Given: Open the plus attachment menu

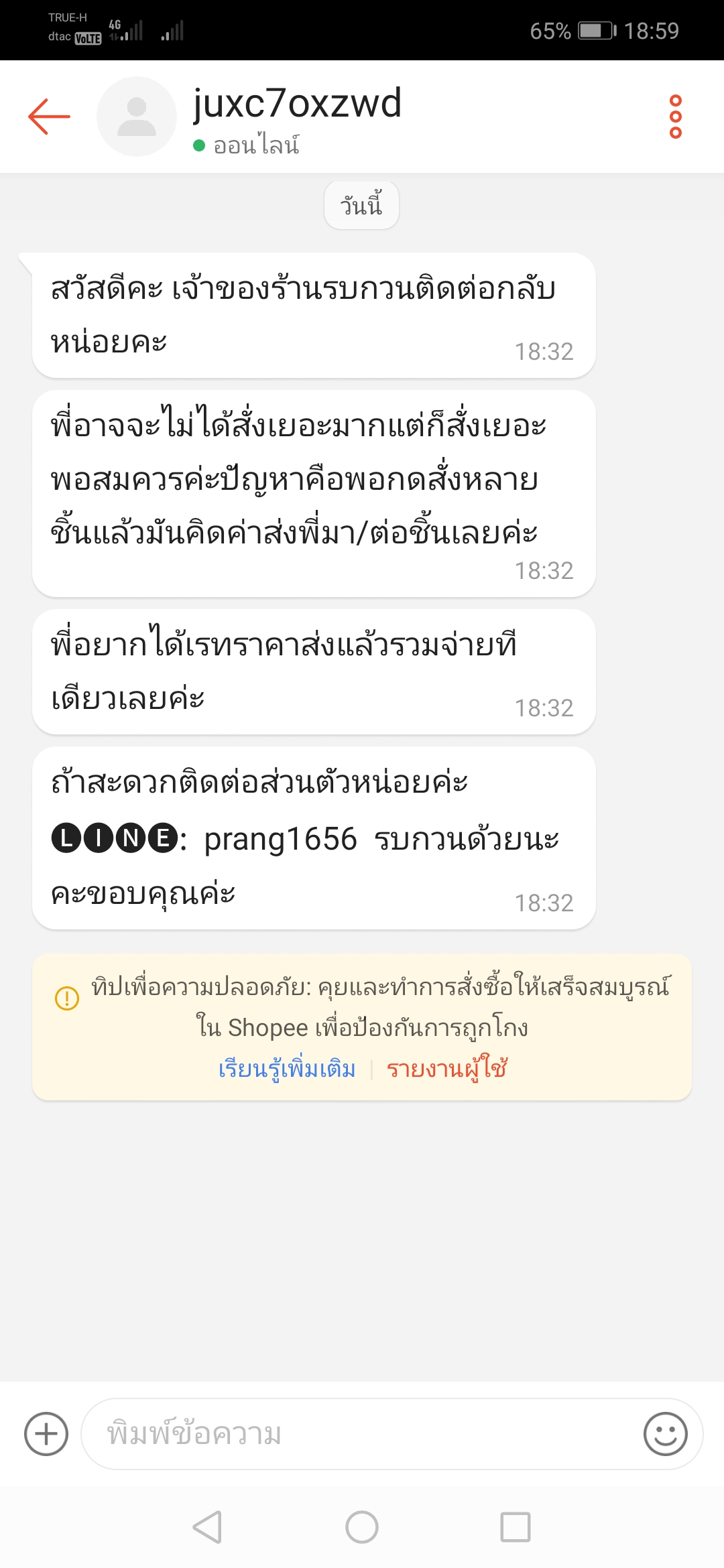Looking at the screenshot, I should click(x=46, y=1434).
